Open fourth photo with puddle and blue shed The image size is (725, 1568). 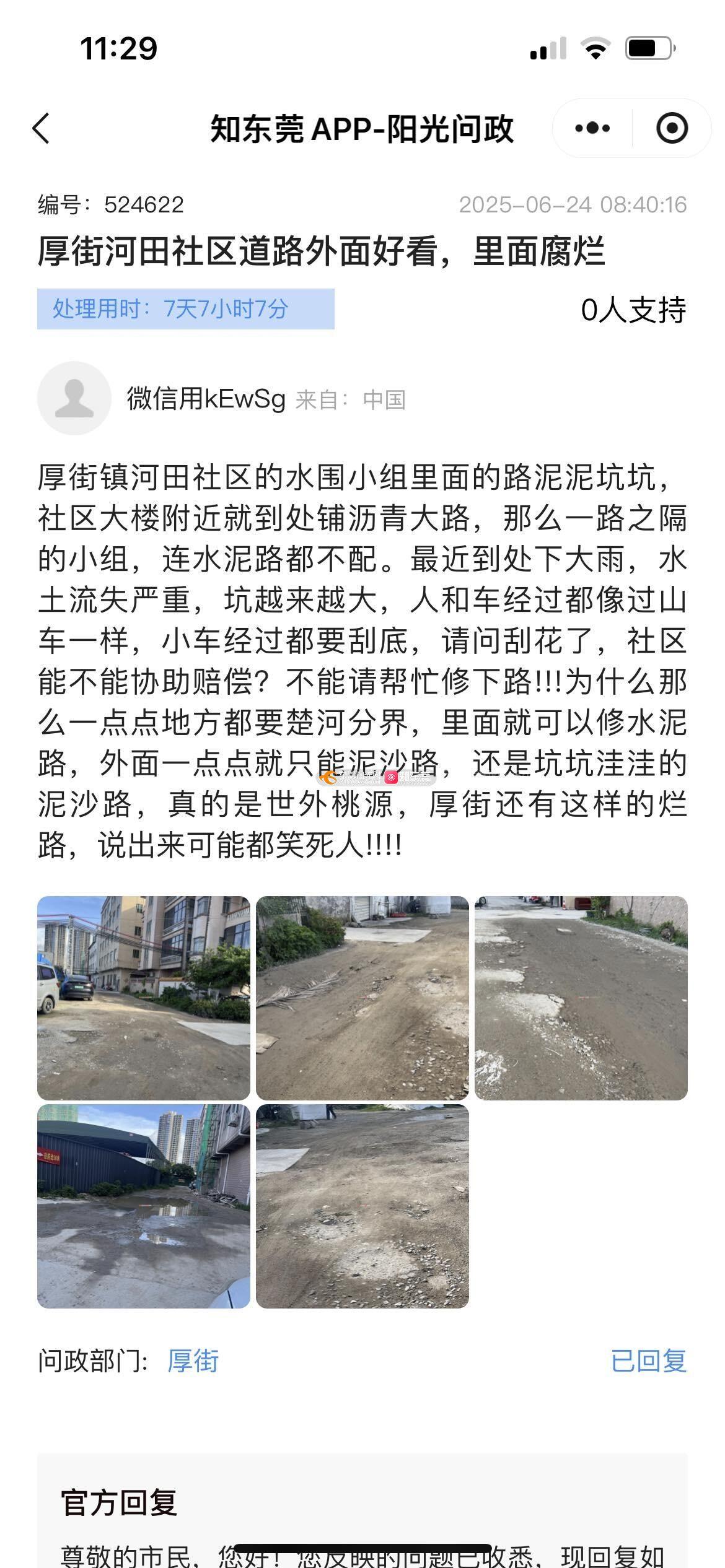click(144, 1206)
